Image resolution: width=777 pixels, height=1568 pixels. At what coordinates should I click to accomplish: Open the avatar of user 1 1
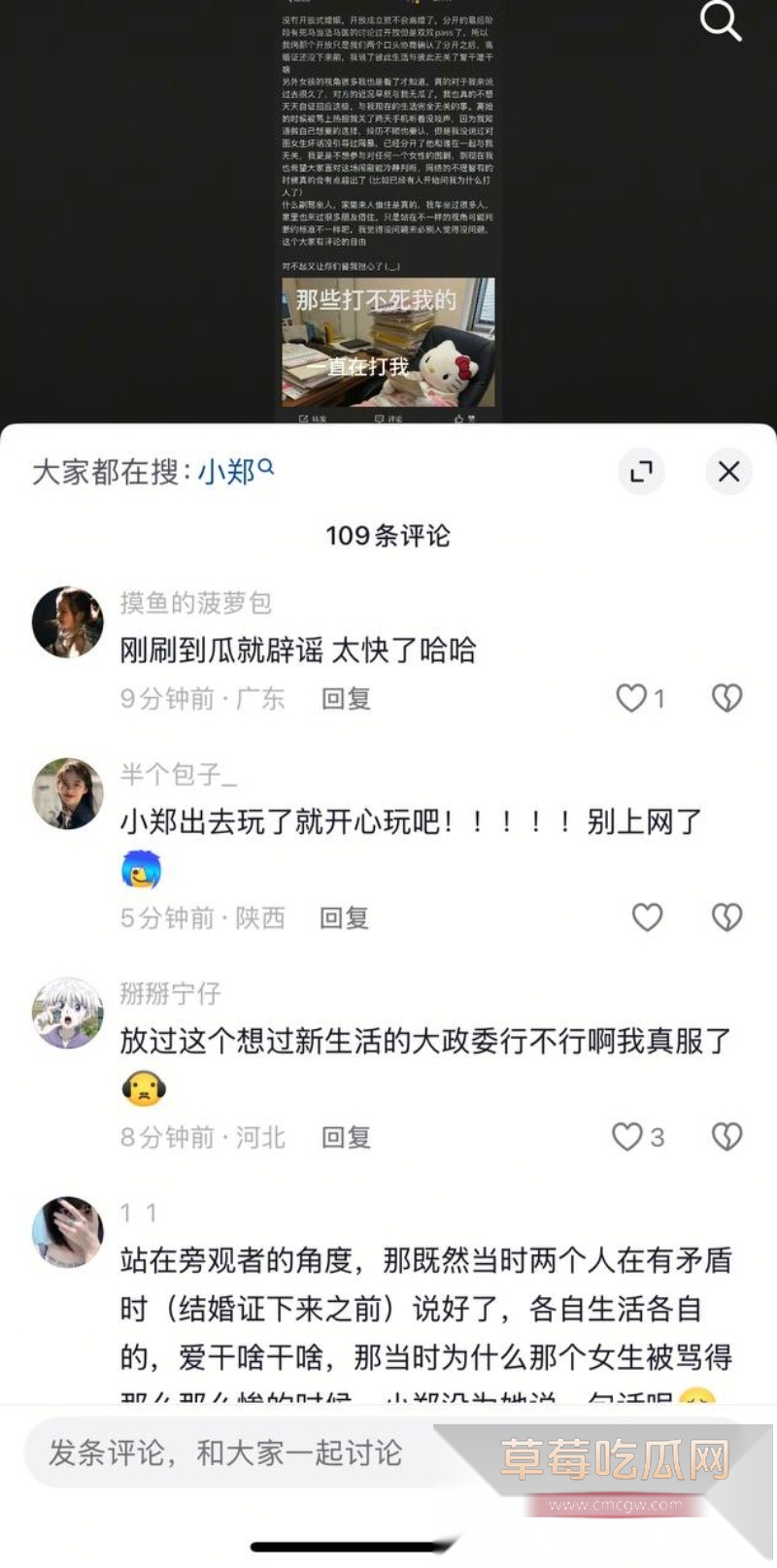[67, 1229]
